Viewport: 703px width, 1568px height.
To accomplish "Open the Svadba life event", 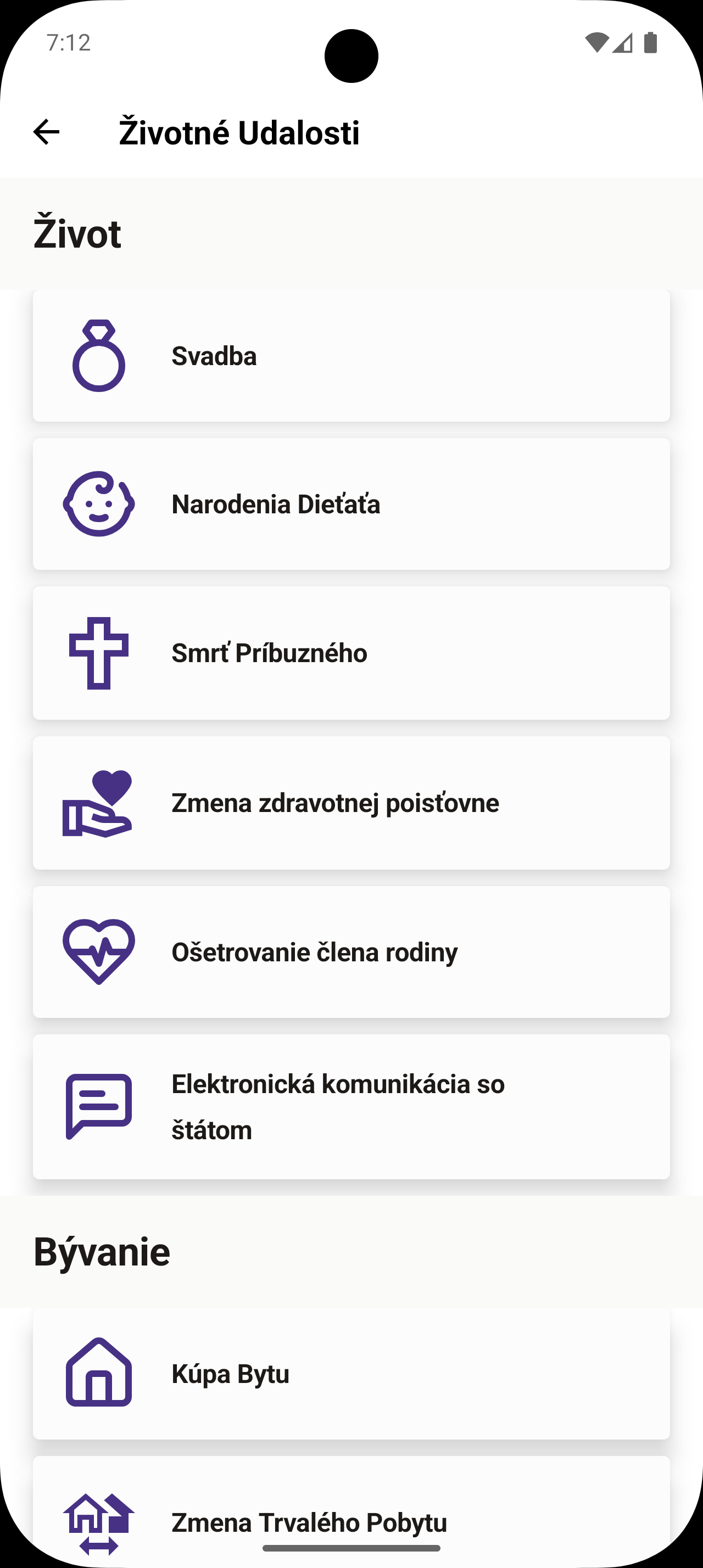I will click(351, 356).
